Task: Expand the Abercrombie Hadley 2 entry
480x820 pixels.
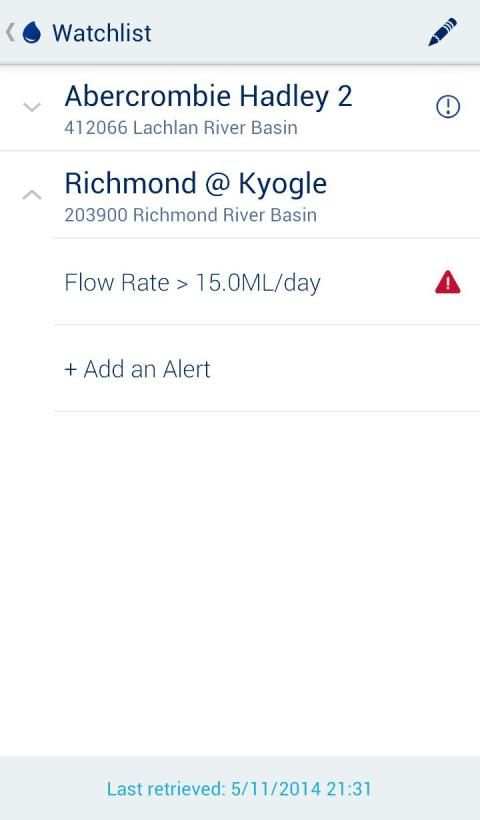Action: 32,107
